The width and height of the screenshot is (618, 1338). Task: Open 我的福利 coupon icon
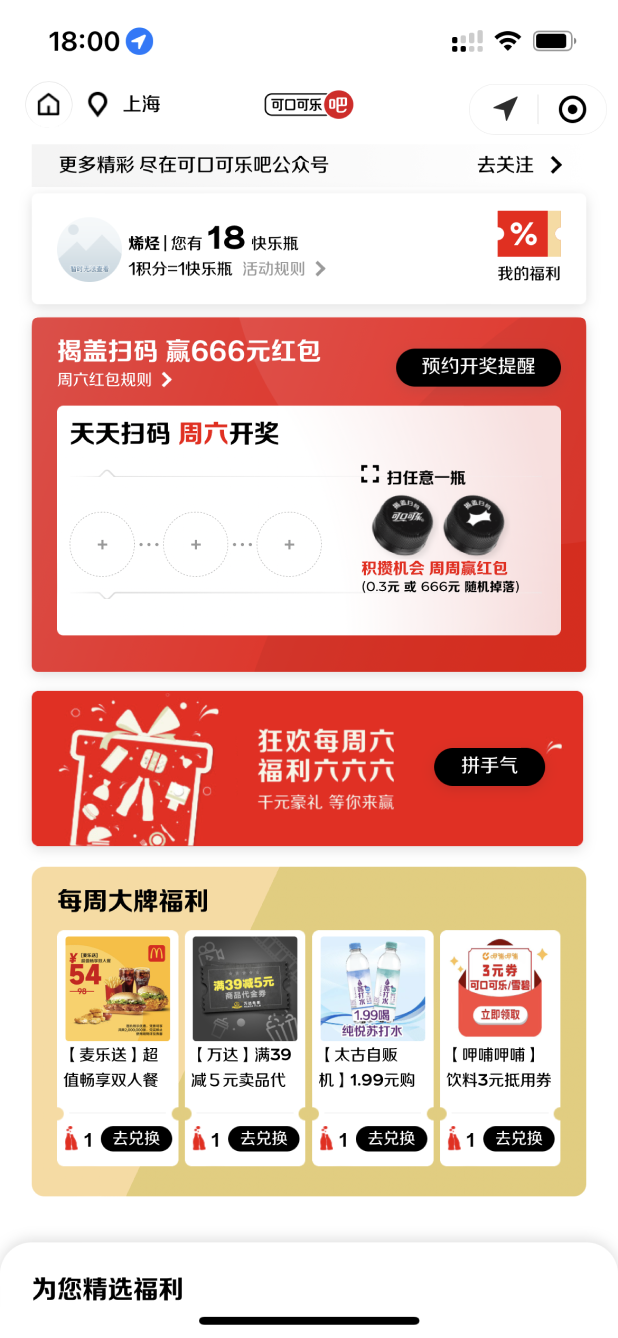(529, 246)
